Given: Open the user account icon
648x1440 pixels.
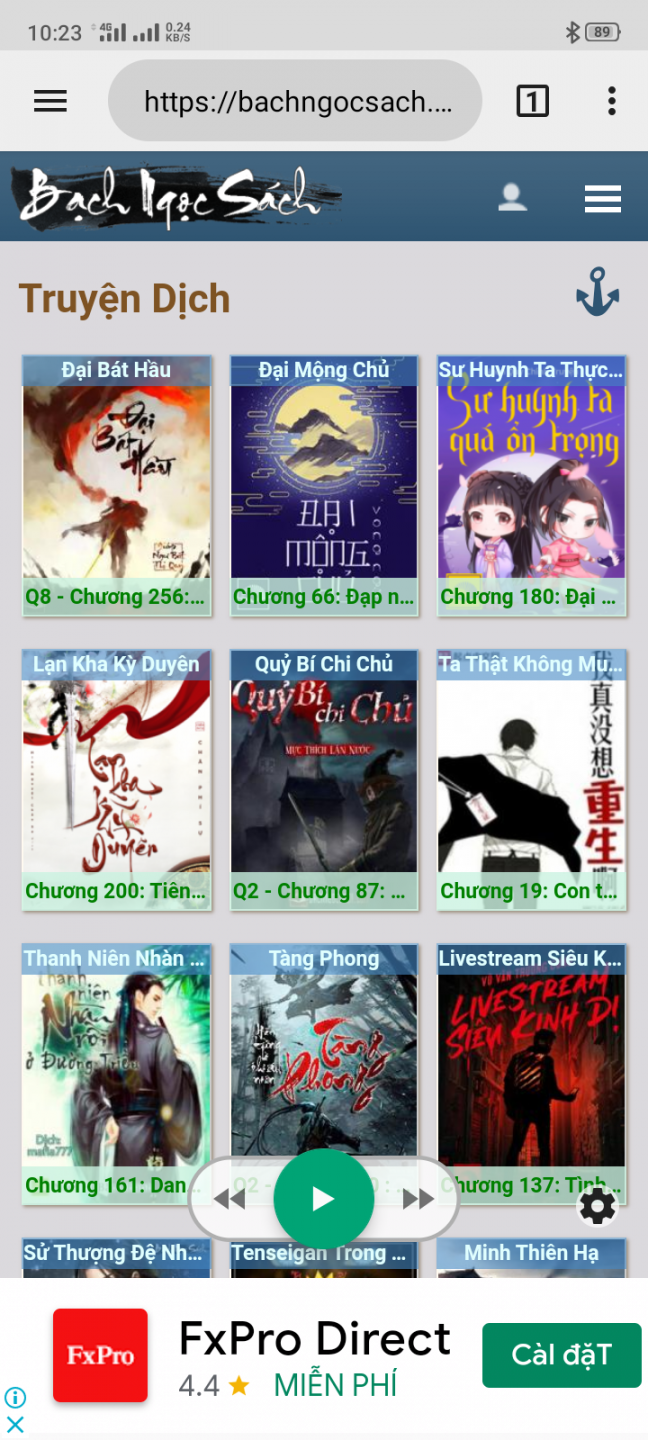Looking at the screenshot, I should pyautogui.click(x=512, y=198).
